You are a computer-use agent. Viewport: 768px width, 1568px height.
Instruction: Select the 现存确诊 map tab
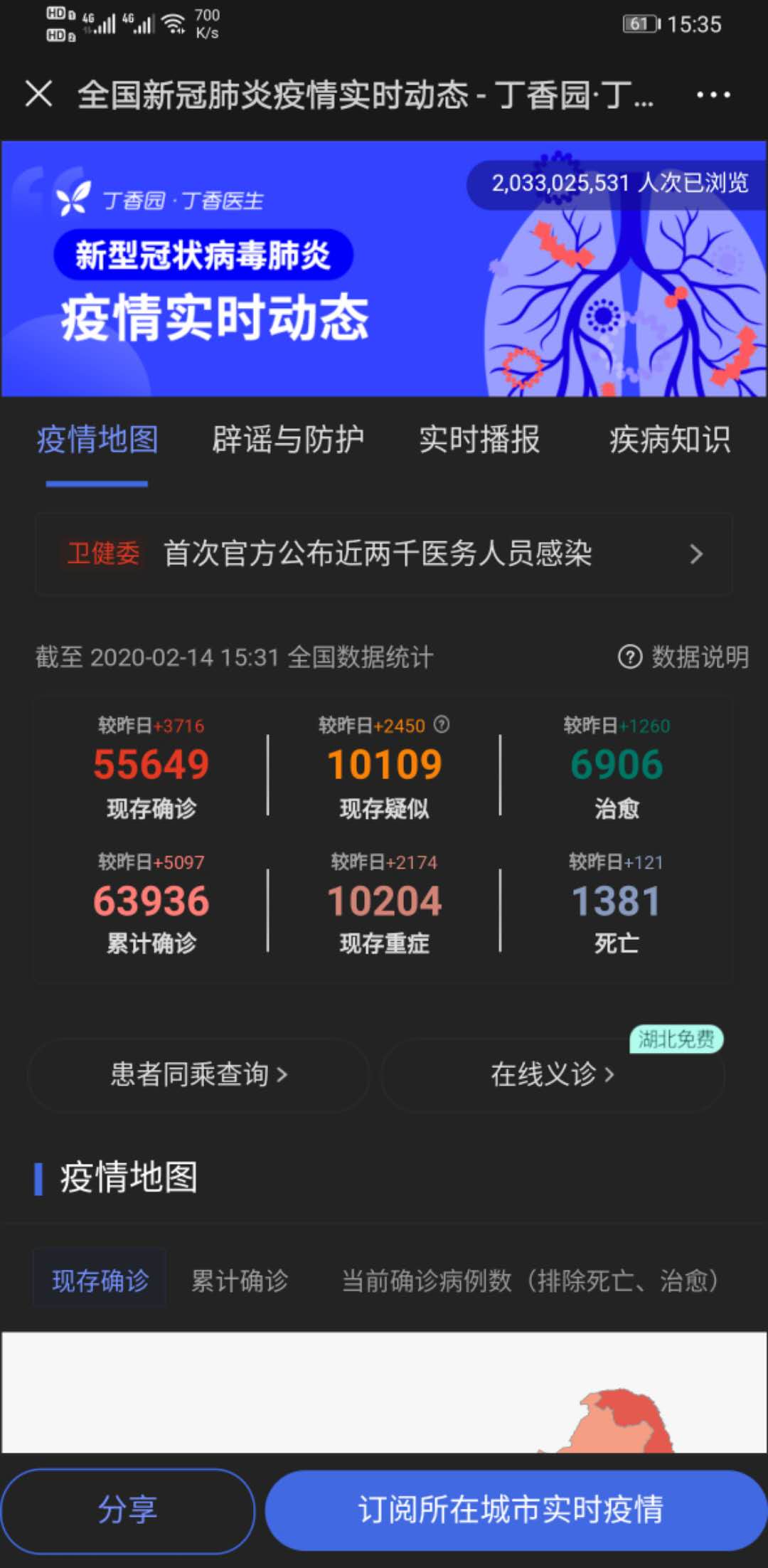[100, 1281]
